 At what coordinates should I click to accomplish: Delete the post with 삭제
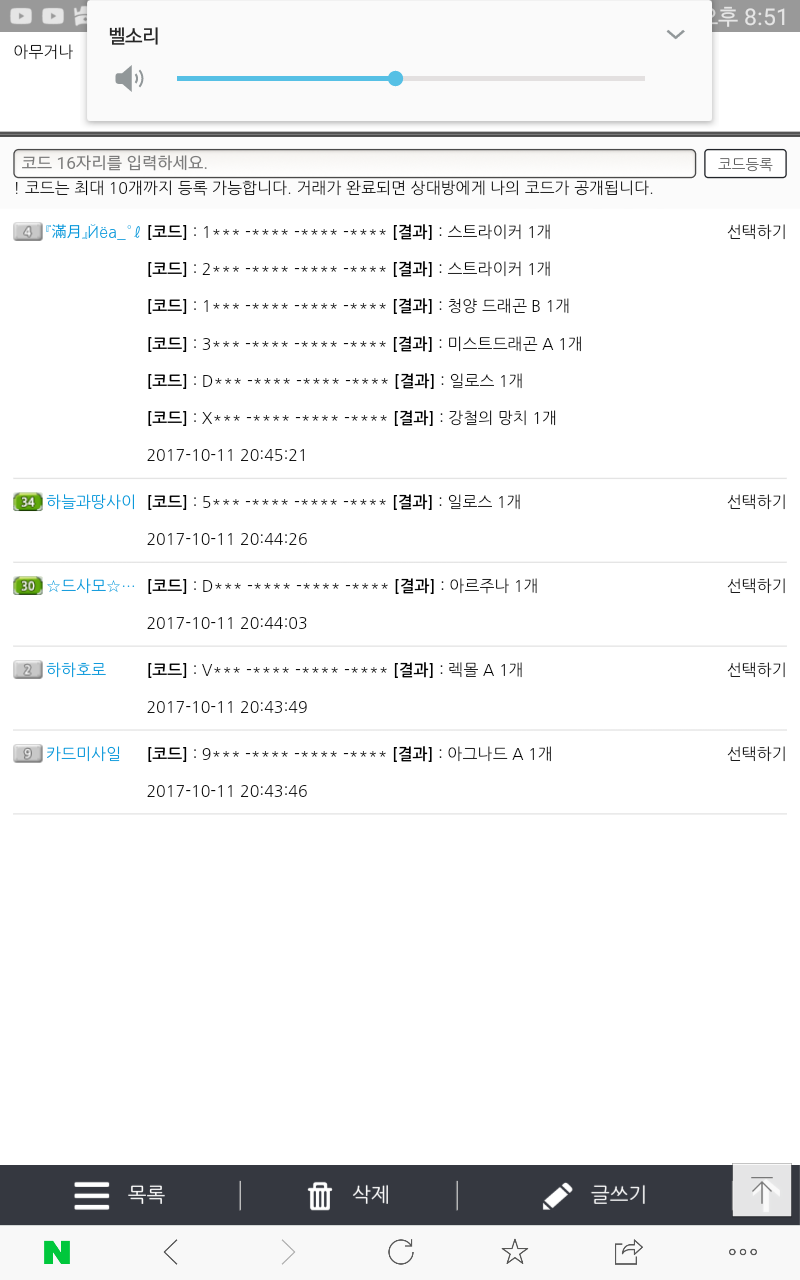point(348,1195)
